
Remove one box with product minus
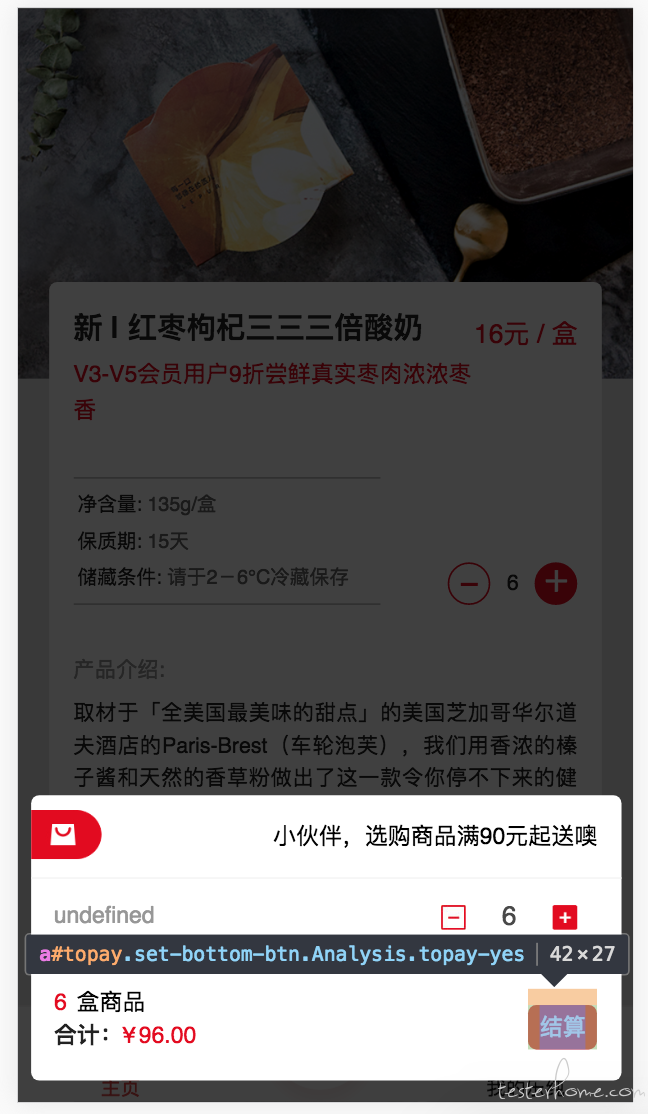coord(468,583)
